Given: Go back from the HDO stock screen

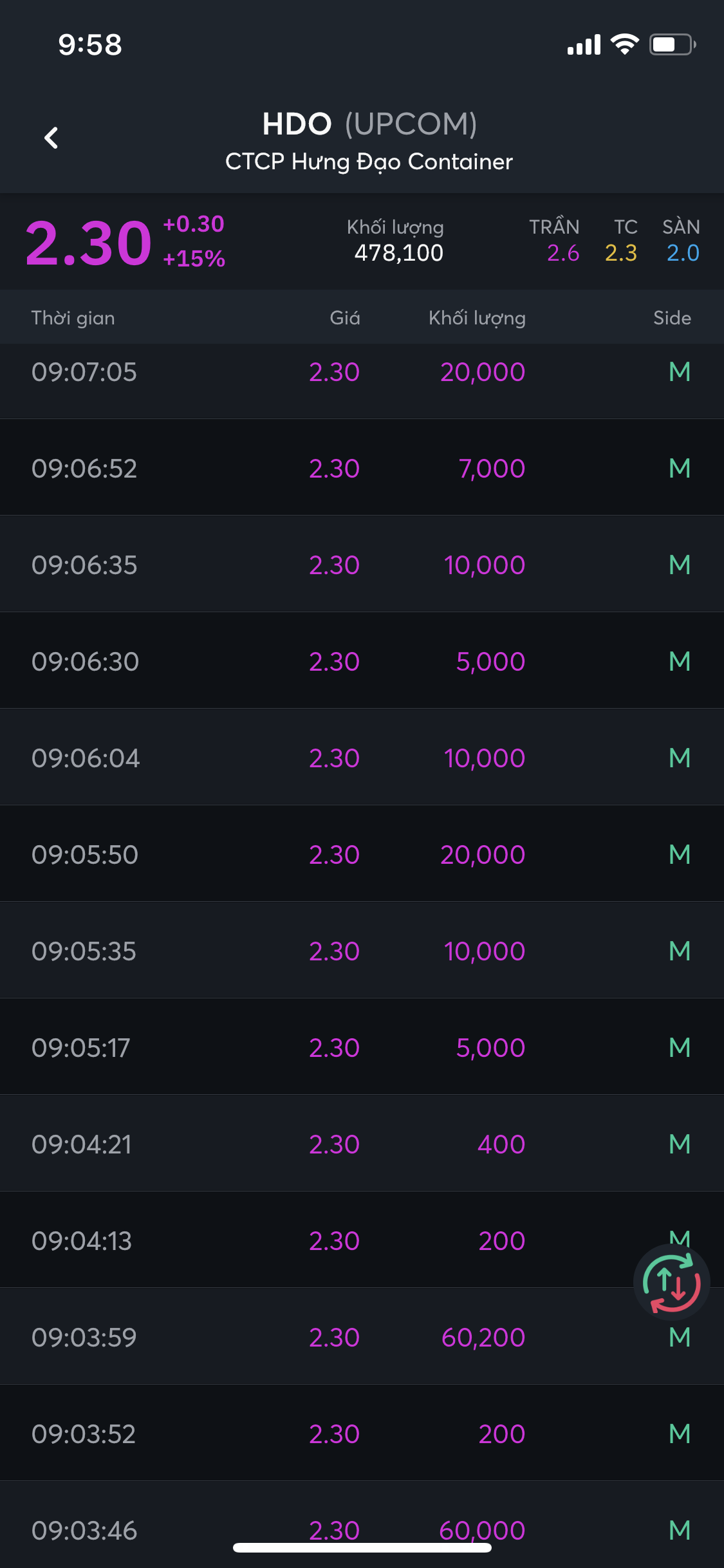Looking at the screenshot, I should [x=51, y=138].
